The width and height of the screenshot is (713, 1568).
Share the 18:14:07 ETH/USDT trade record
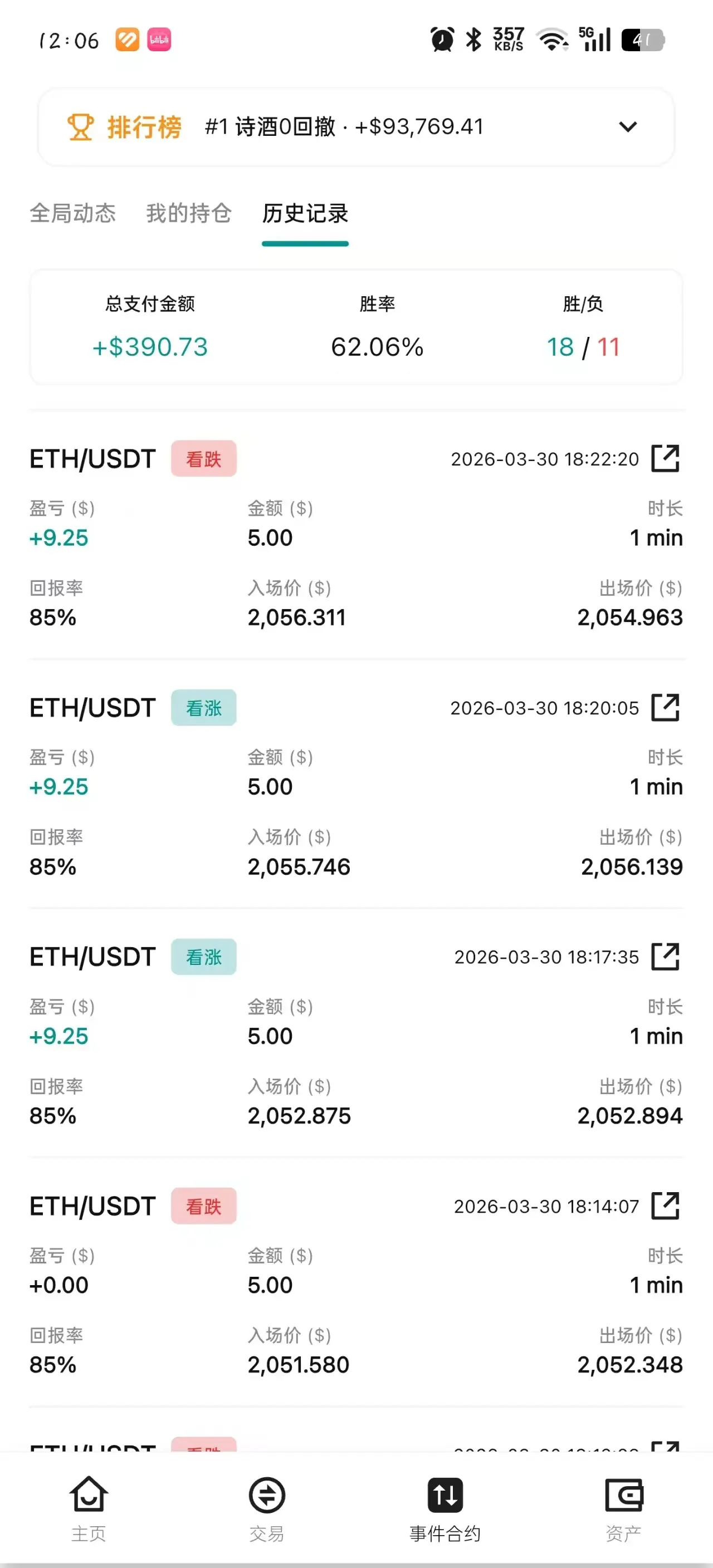click(665, 1206)
